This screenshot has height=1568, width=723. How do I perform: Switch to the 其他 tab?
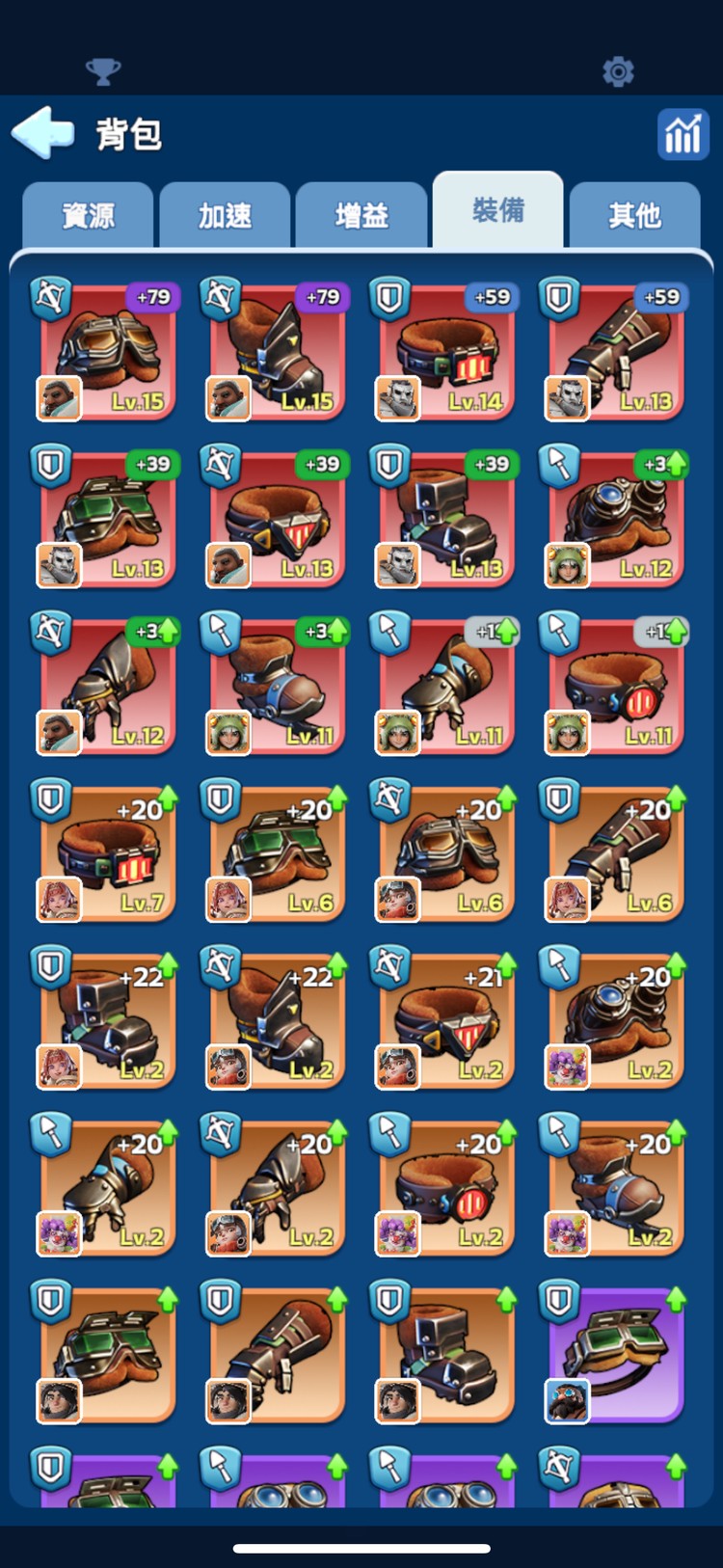pyautogui.click(x=634, y=214)
